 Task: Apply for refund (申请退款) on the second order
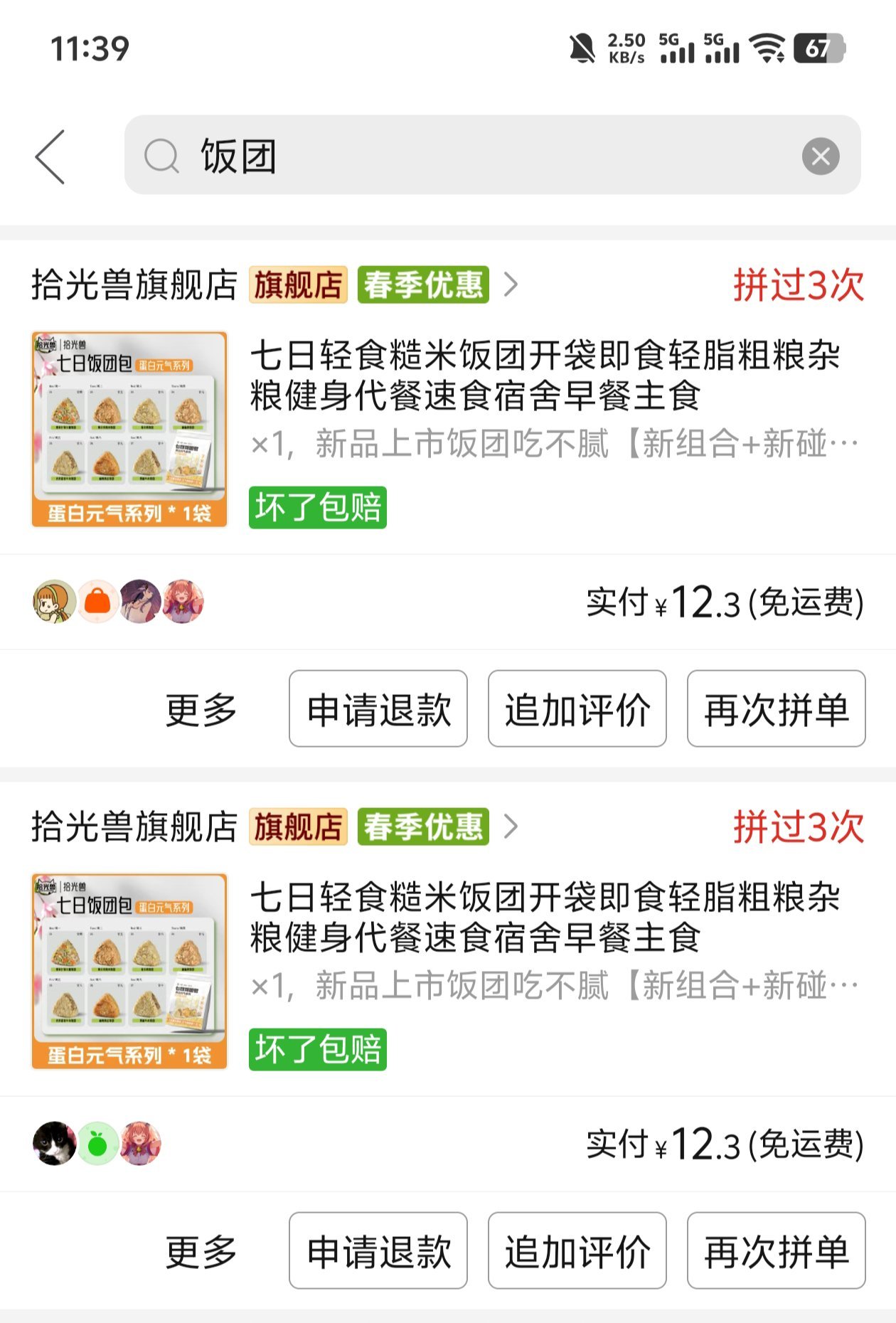378,1251
